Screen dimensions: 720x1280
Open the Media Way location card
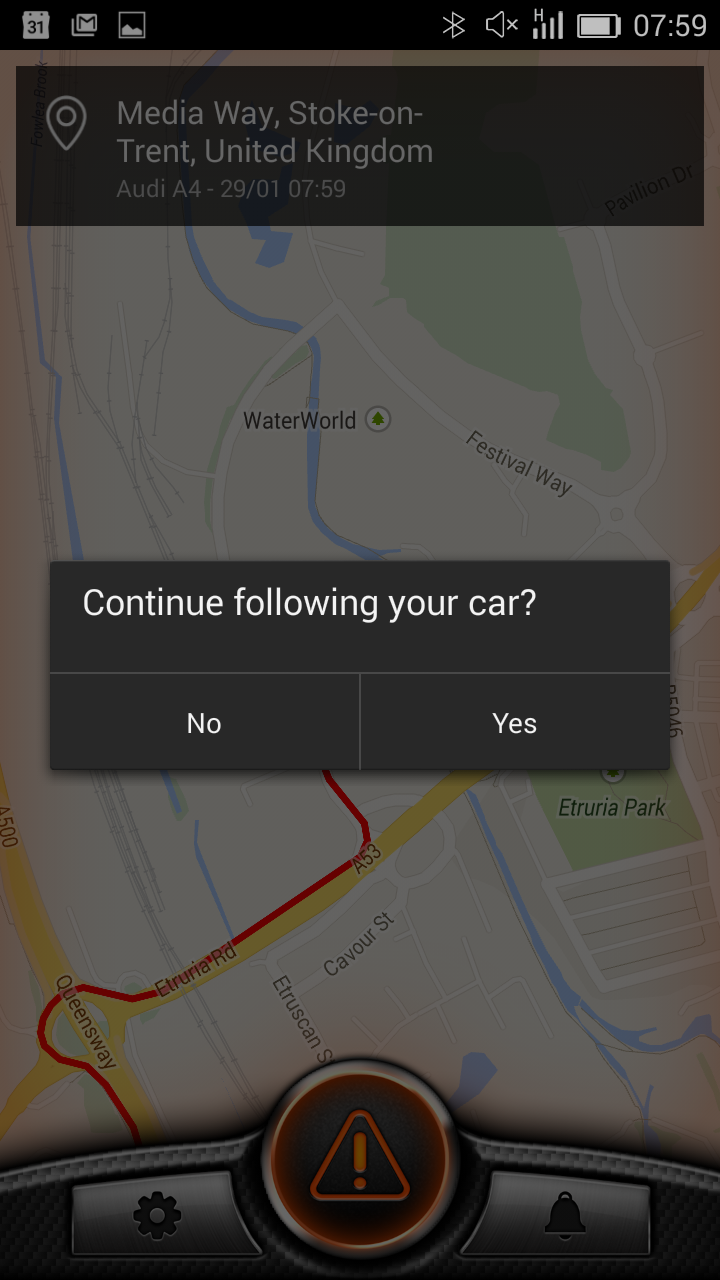[x=360, y=146]
